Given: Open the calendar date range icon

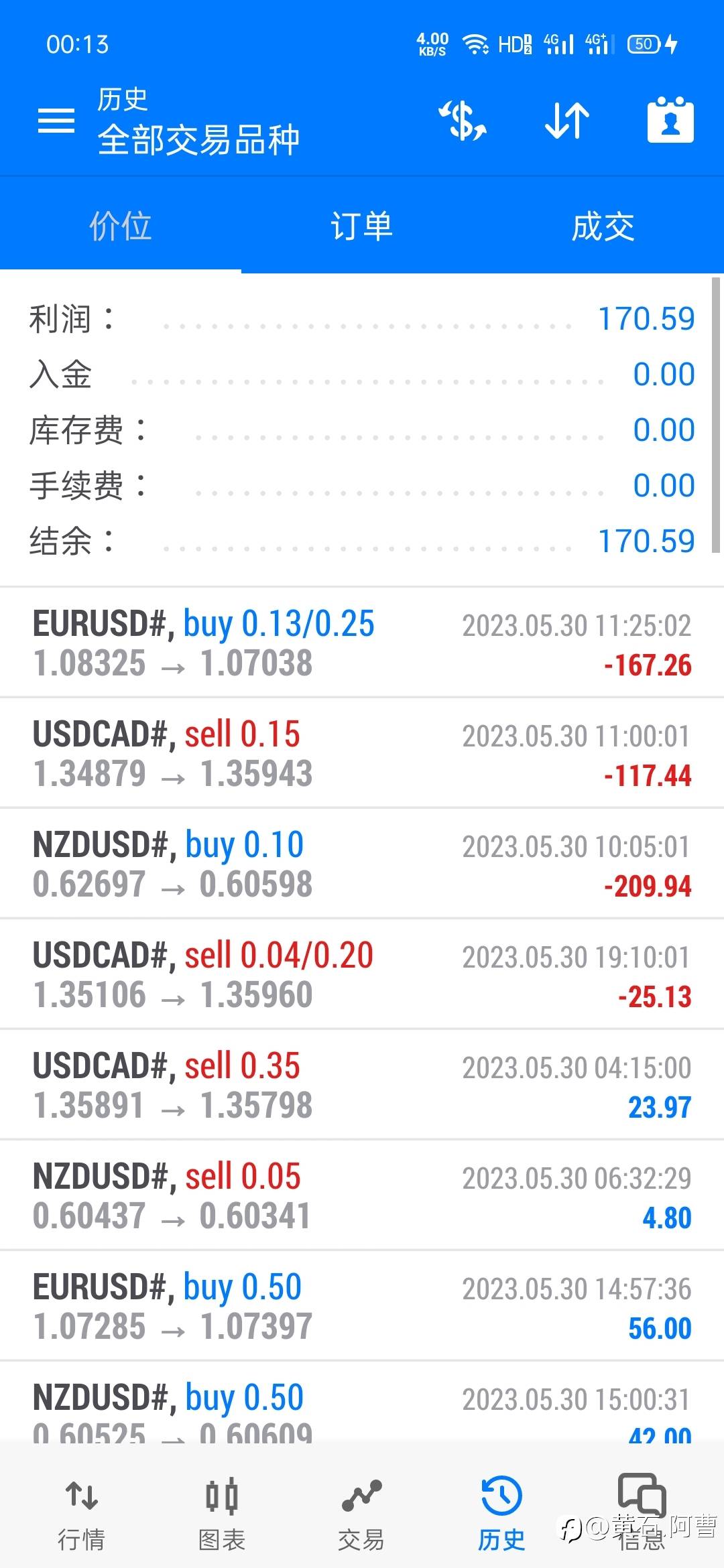Looking at the screenshot, I should pyautogui.click(x=670, y=121).
